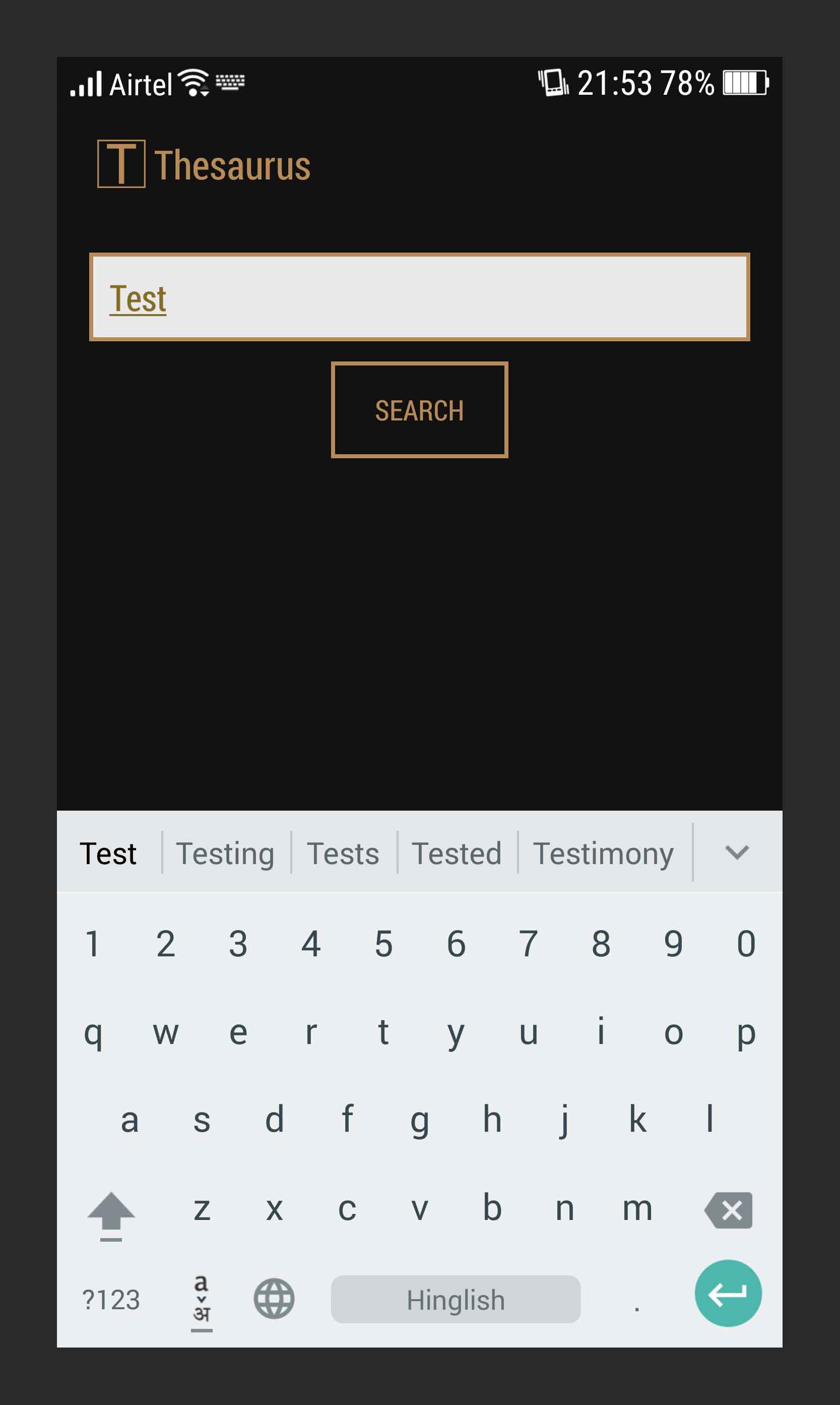Switch to the ?123 symbols keyboard
Screen dimensions: 840x1405
[x=111, y=1300]
